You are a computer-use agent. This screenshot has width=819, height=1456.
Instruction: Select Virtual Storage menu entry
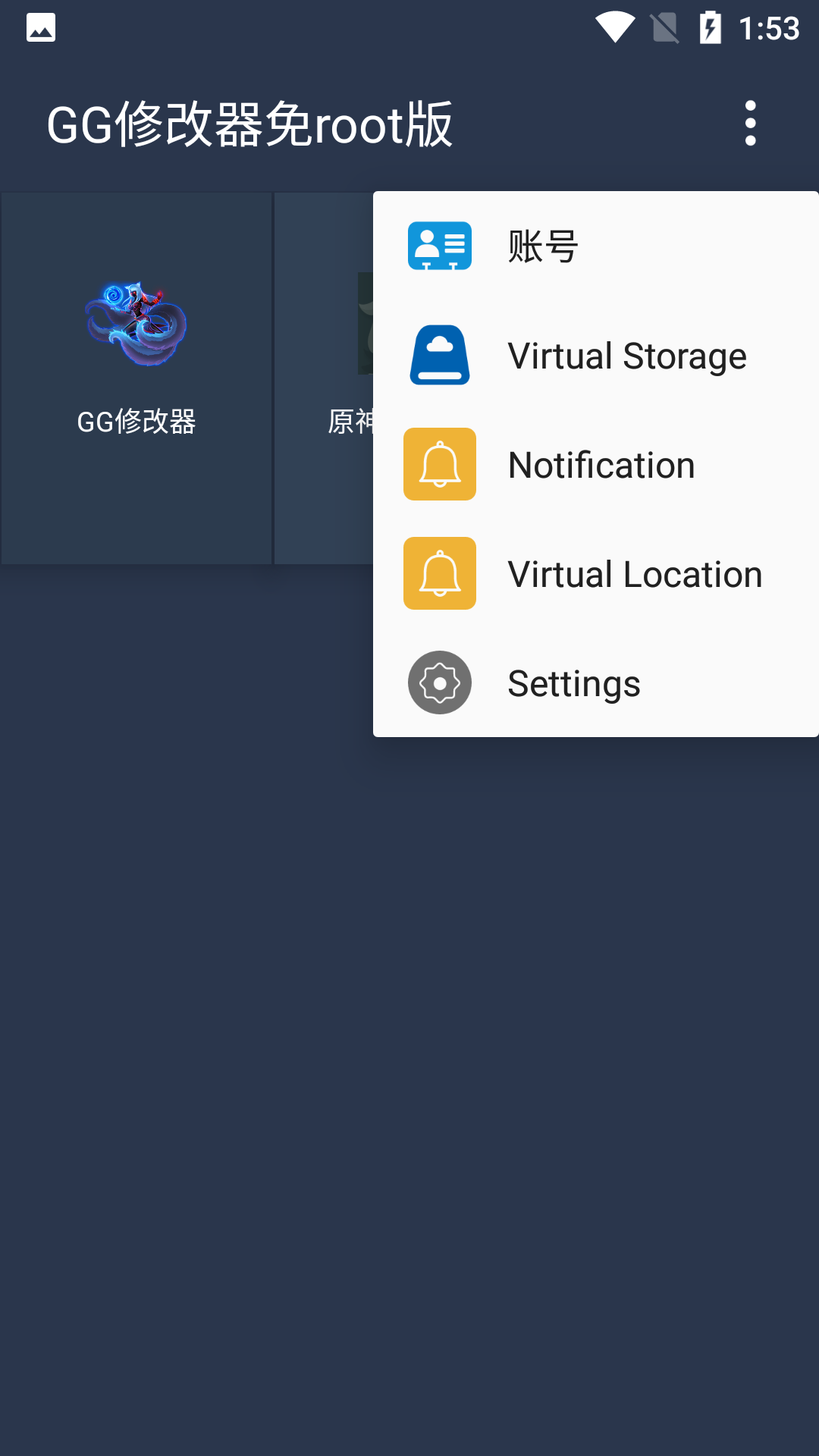(x=628, y=354)
